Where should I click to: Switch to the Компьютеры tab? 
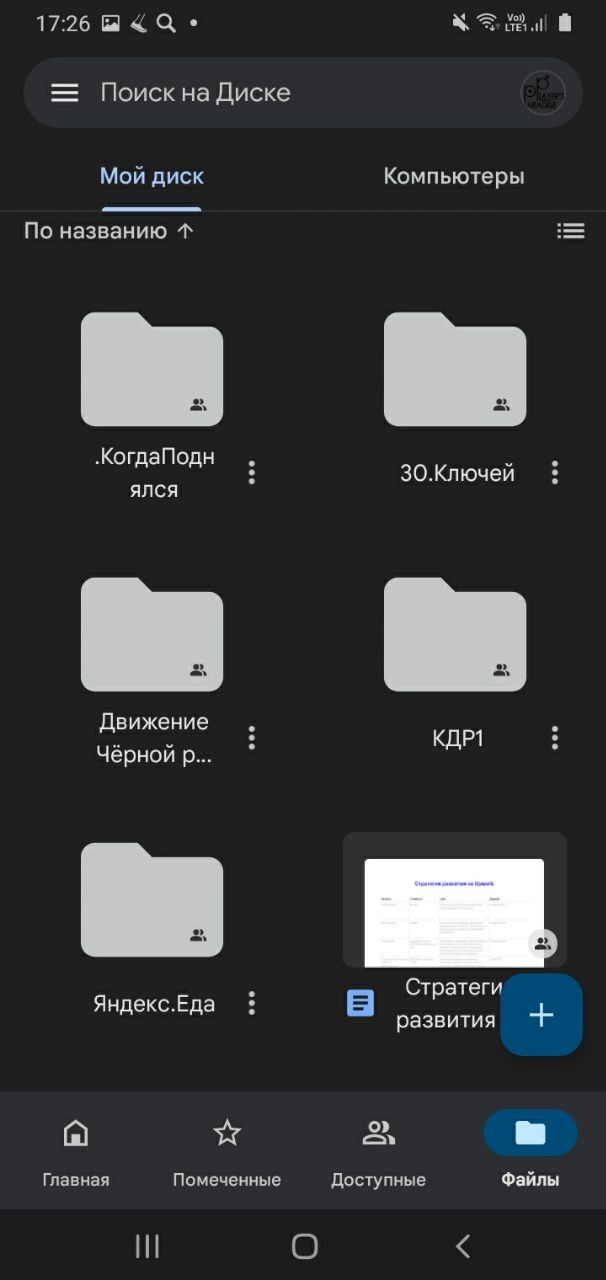454,177
